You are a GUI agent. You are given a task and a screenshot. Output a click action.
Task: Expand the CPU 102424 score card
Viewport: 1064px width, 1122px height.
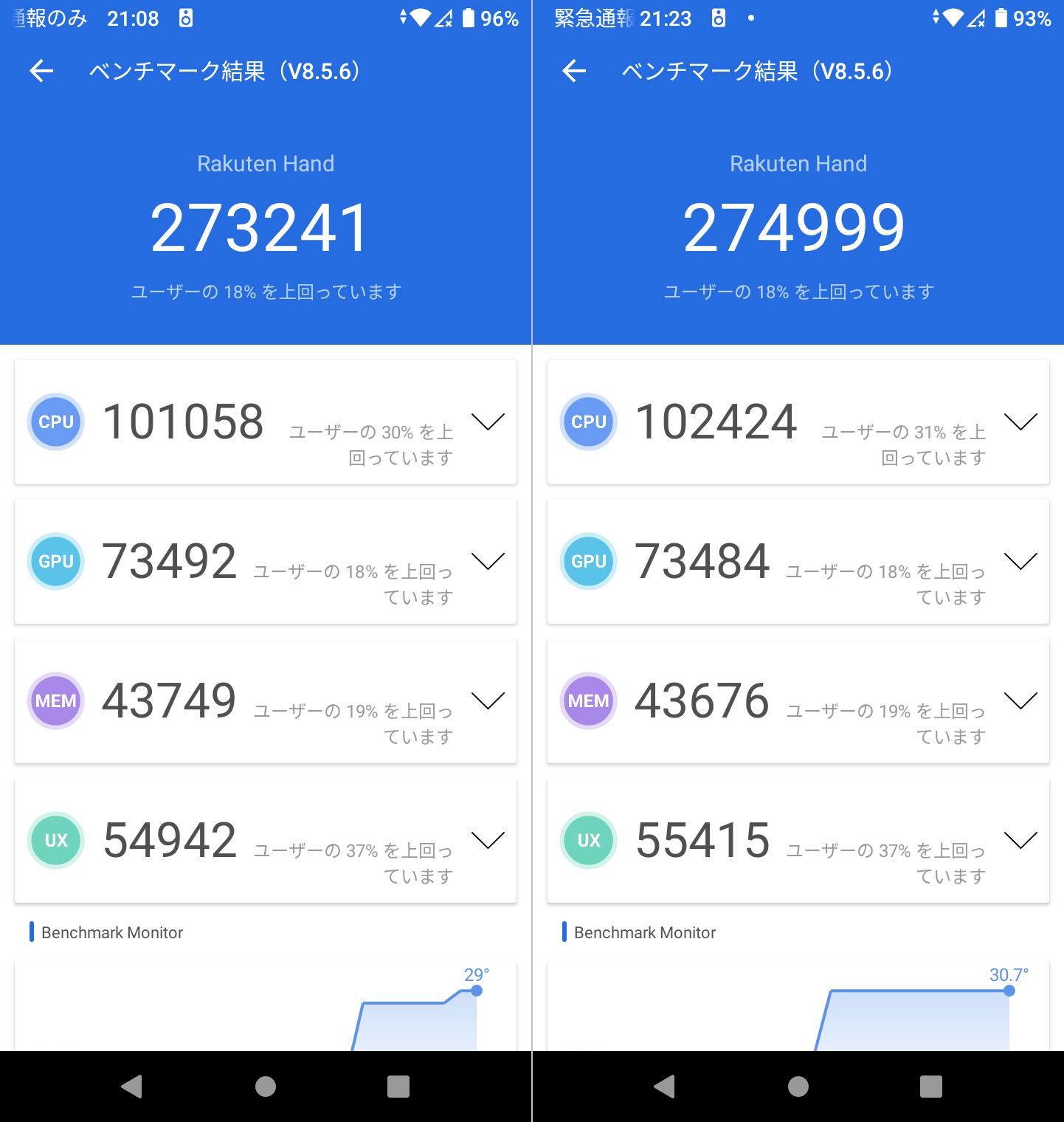click(1020, 421)
